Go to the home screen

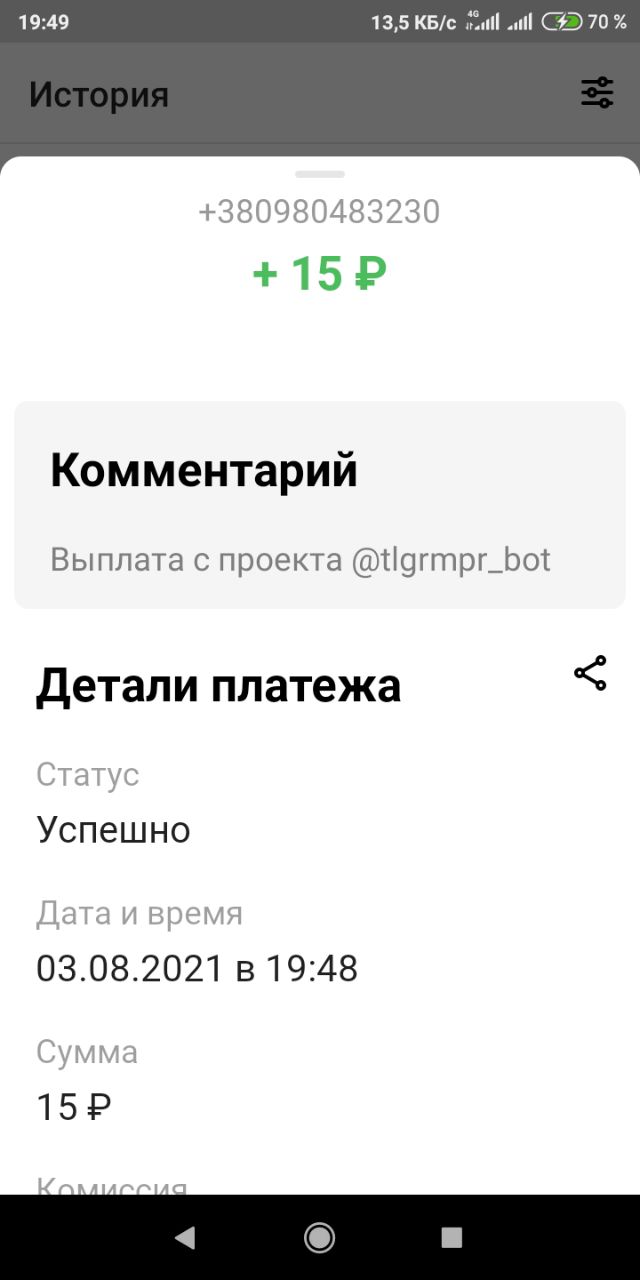(x=320, y=1238)
